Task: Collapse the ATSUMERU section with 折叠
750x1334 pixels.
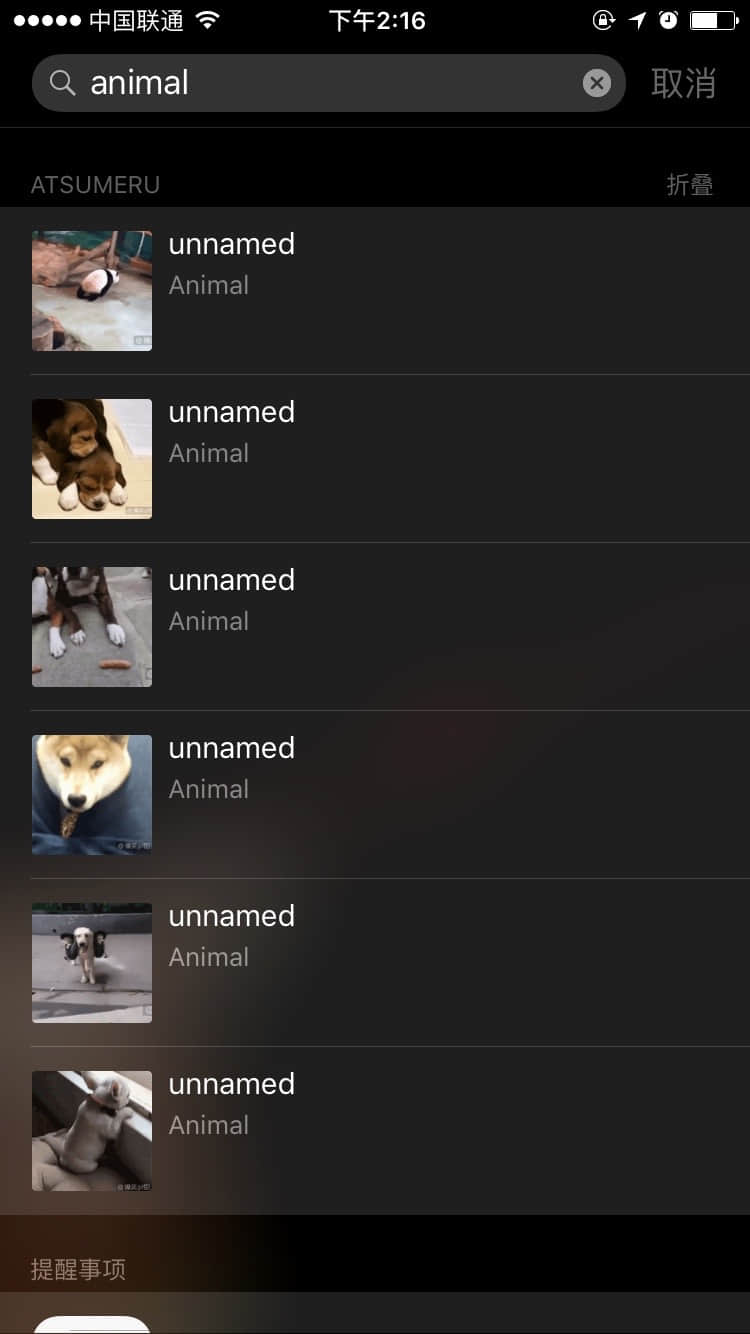Action: [690, 185]
